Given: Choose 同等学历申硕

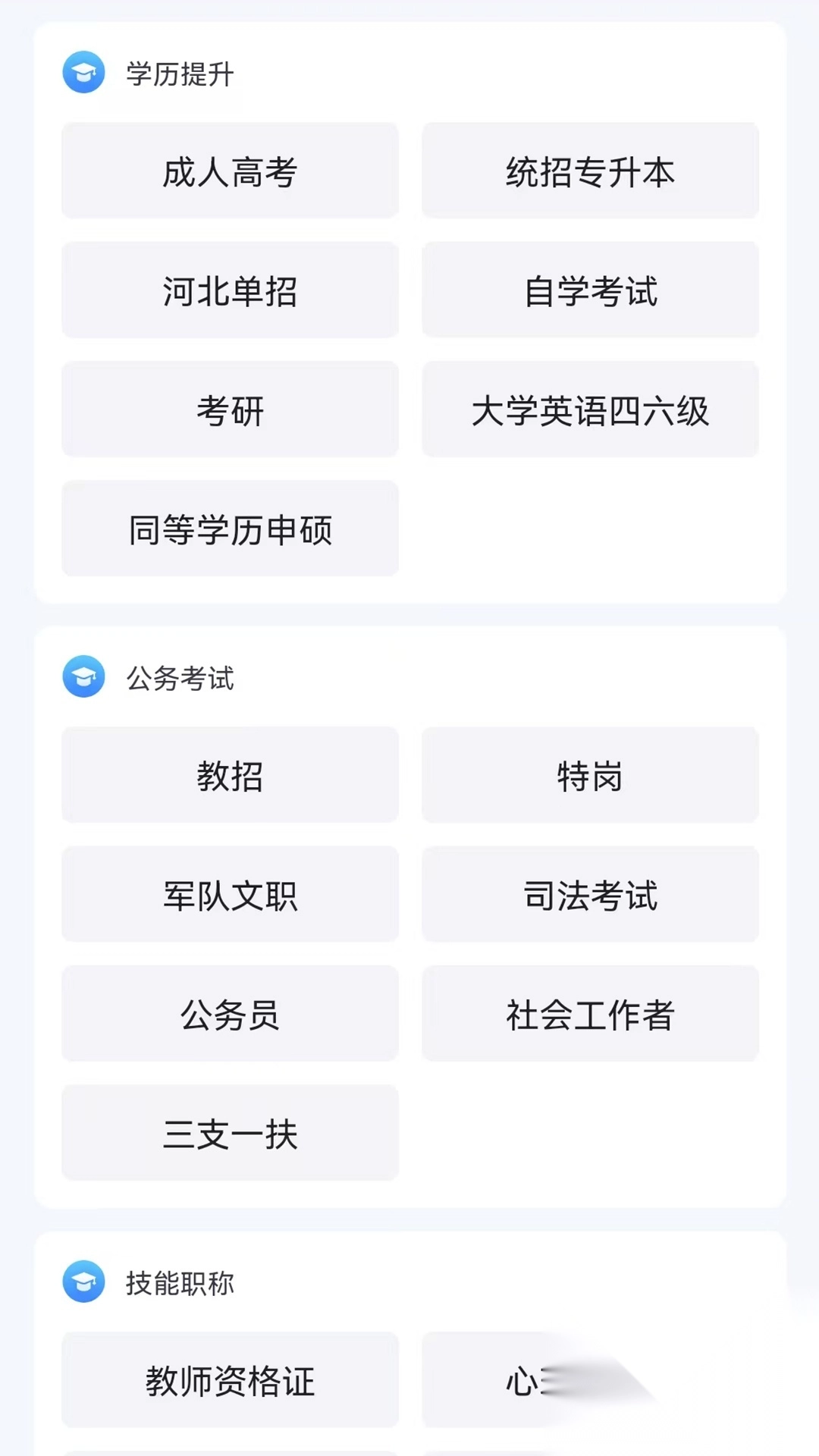Looking at the screenshot, I should click(230, 529).
